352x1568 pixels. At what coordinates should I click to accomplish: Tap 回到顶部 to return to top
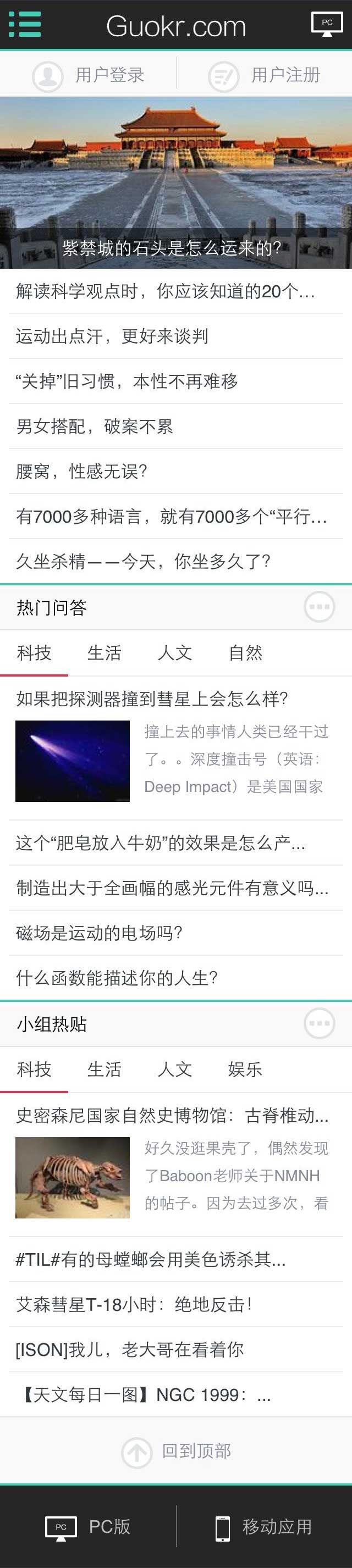pos(176,1451)
